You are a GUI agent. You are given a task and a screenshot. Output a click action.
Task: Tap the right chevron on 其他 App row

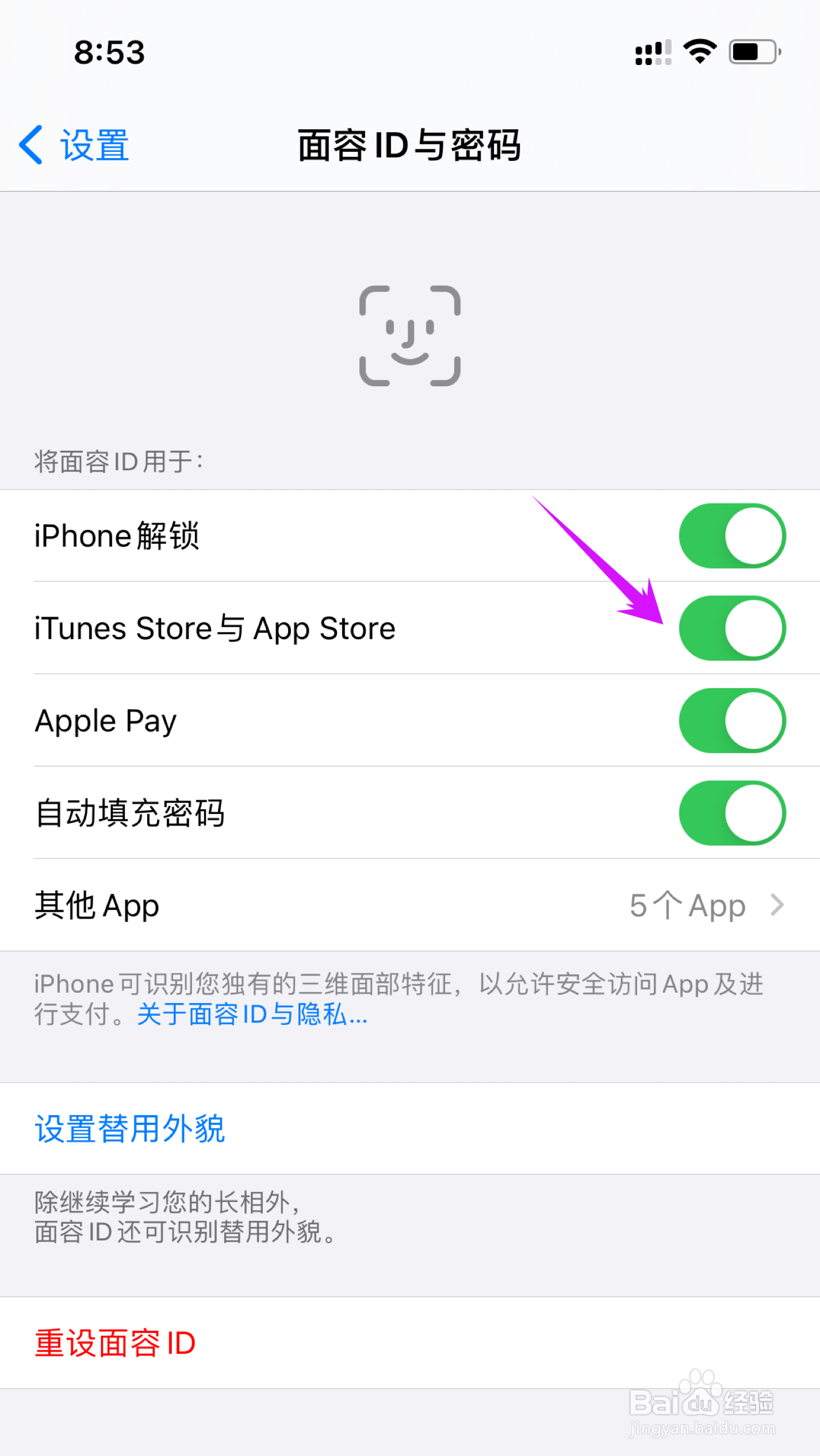[776, 905]
